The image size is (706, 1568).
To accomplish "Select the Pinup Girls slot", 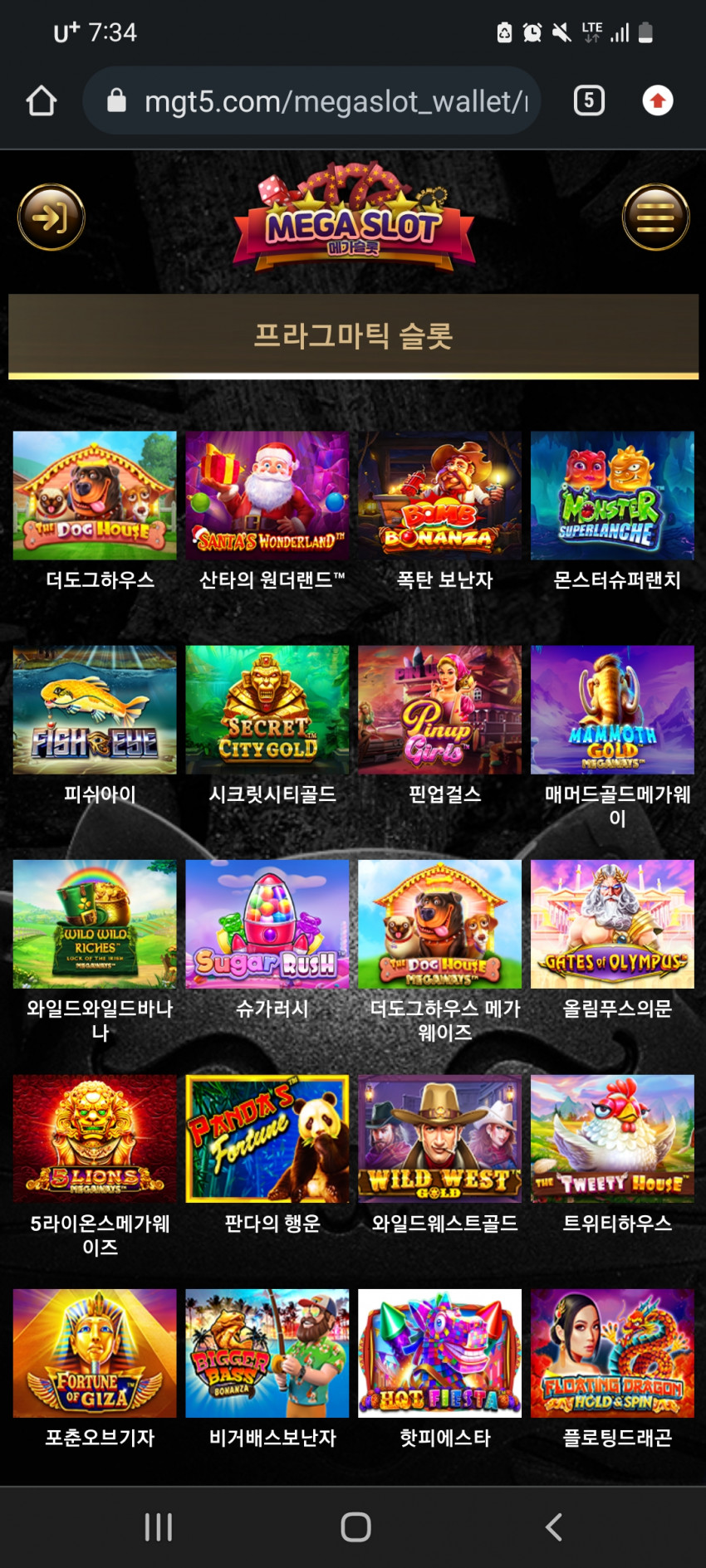I will pos(439,710).
